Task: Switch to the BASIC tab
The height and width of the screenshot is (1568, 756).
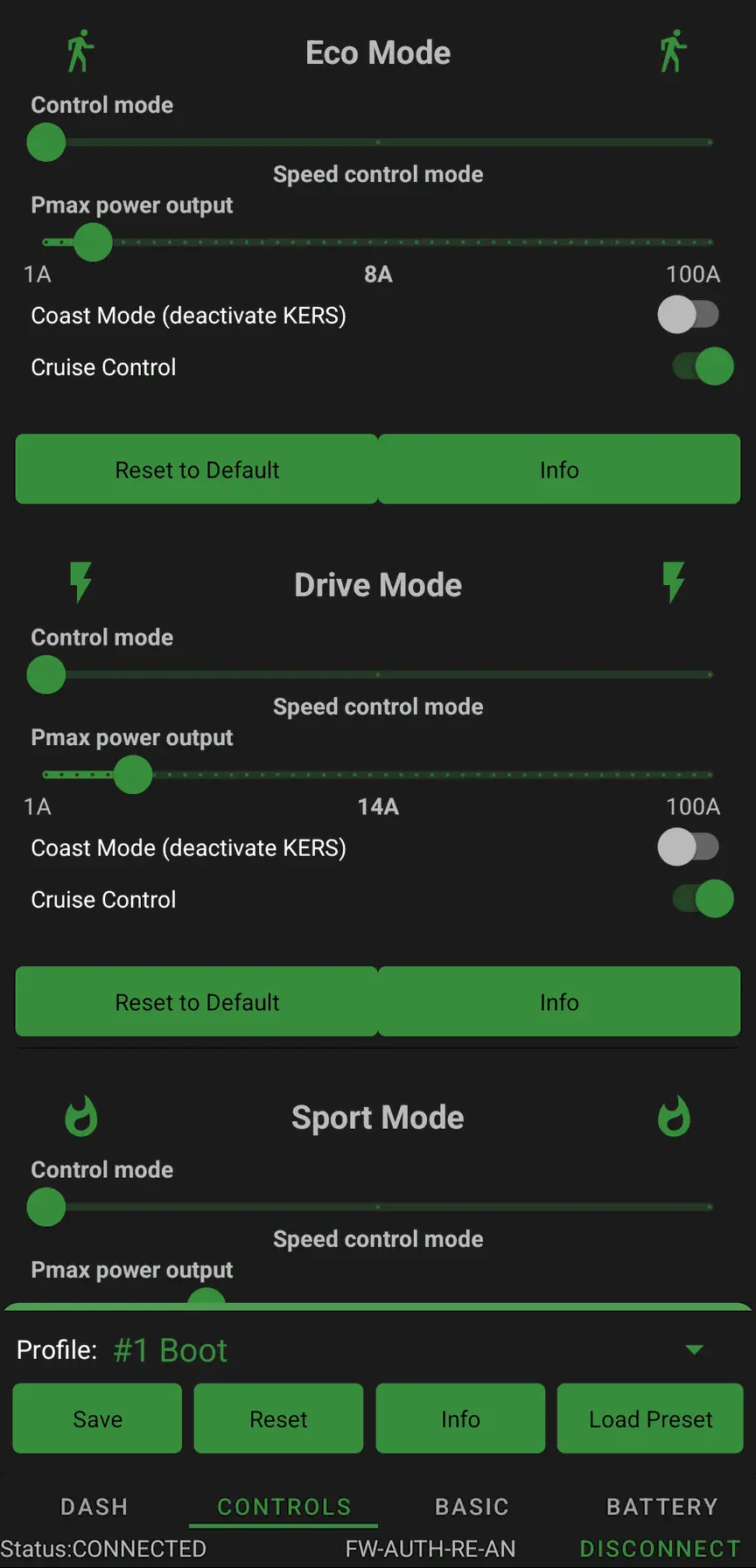Action: point(472,1507)
